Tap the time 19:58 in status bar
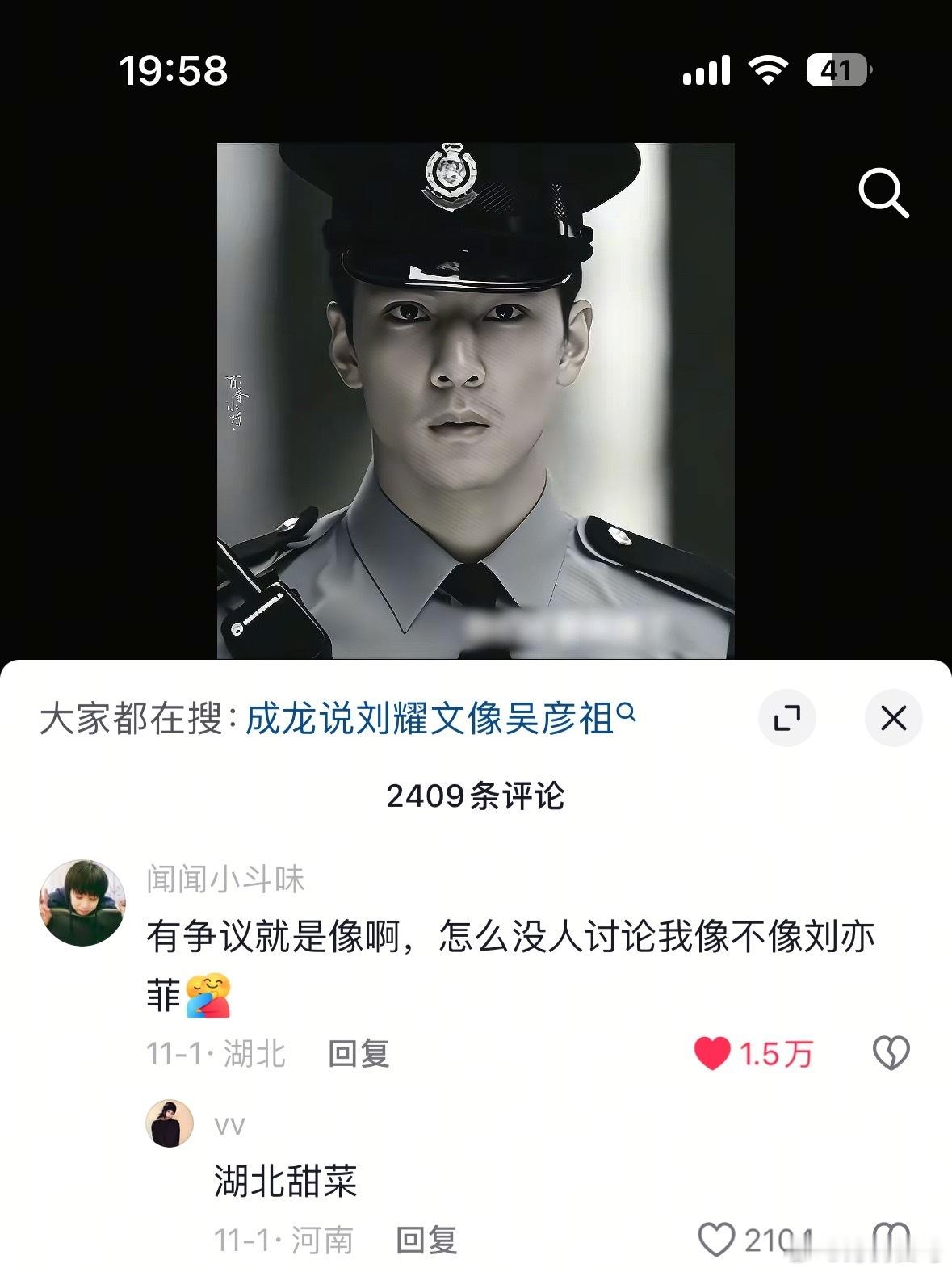The height and width of the screenshot is (1272, 952). tap(173, 71)
